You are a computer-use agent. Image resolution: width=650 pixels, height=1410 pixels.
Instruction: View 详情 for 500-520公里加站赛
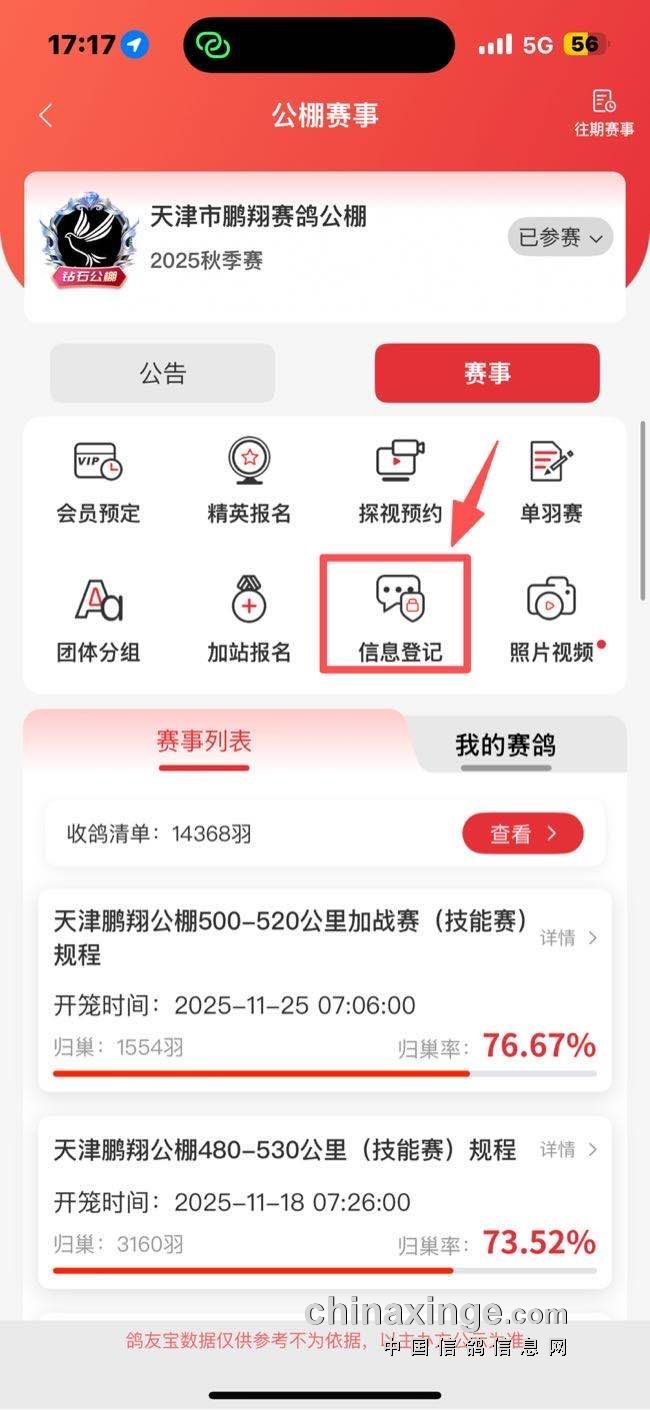(x=568, y=937)
